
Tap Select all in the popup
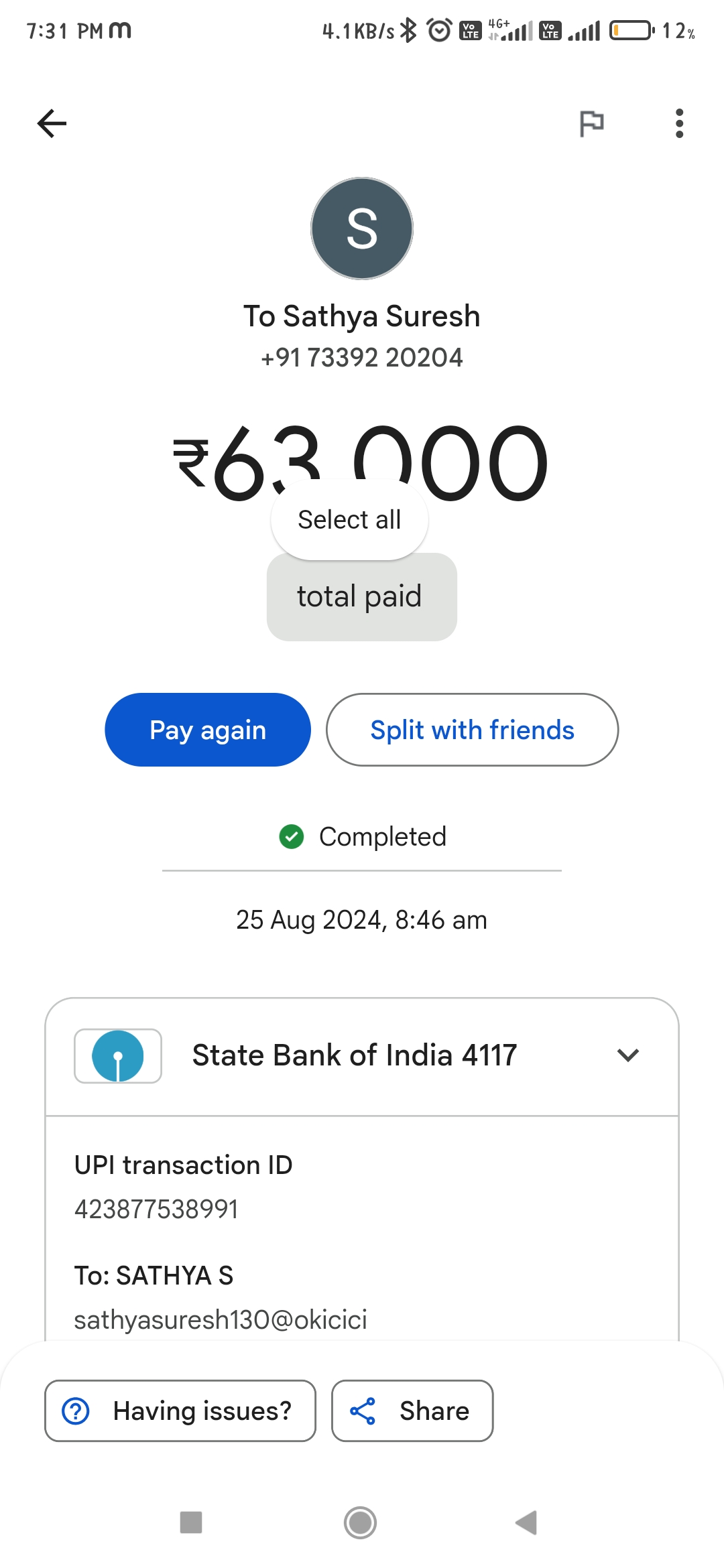point(349,519)
